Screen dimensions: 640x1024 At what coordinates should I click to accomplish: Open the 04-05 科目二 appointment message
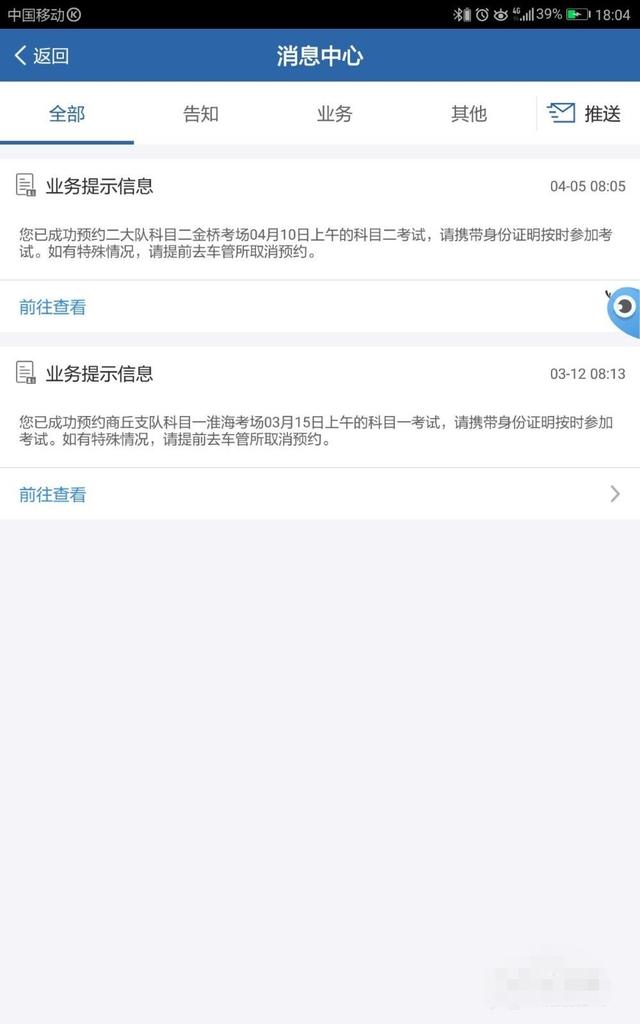(x=320, y=219)
